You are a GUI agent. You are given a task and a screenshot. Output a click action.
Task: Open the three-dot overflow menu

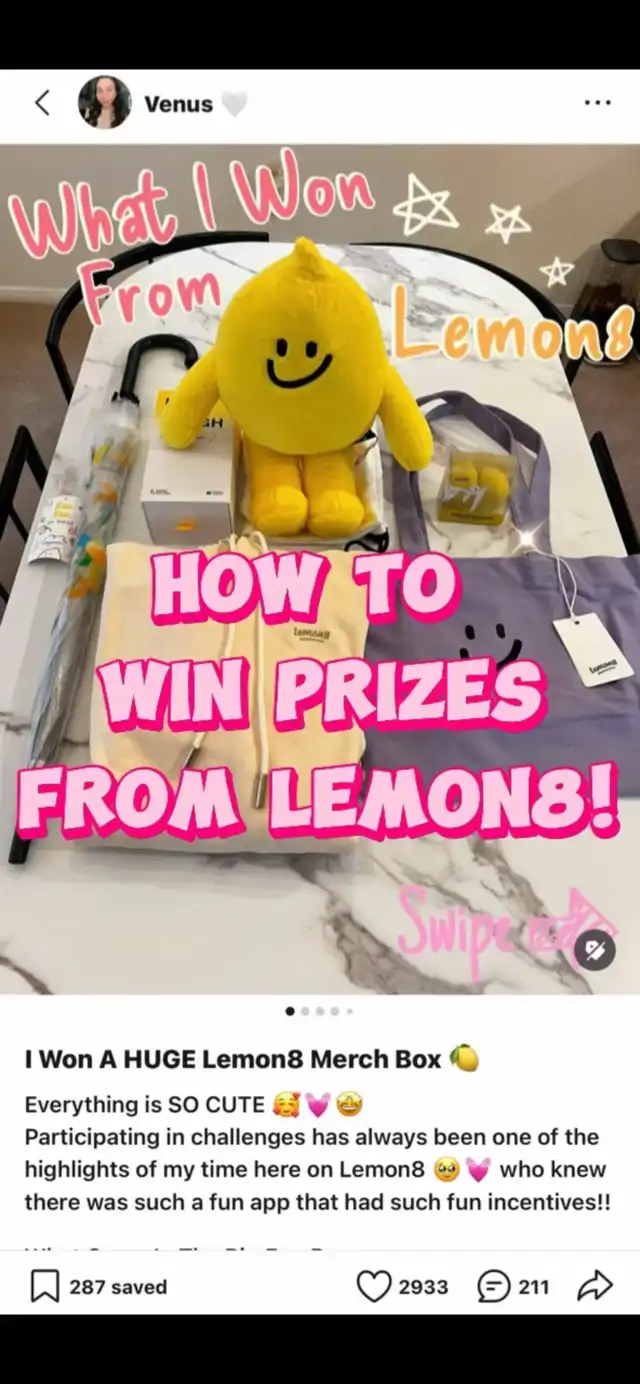pos(597,103)
